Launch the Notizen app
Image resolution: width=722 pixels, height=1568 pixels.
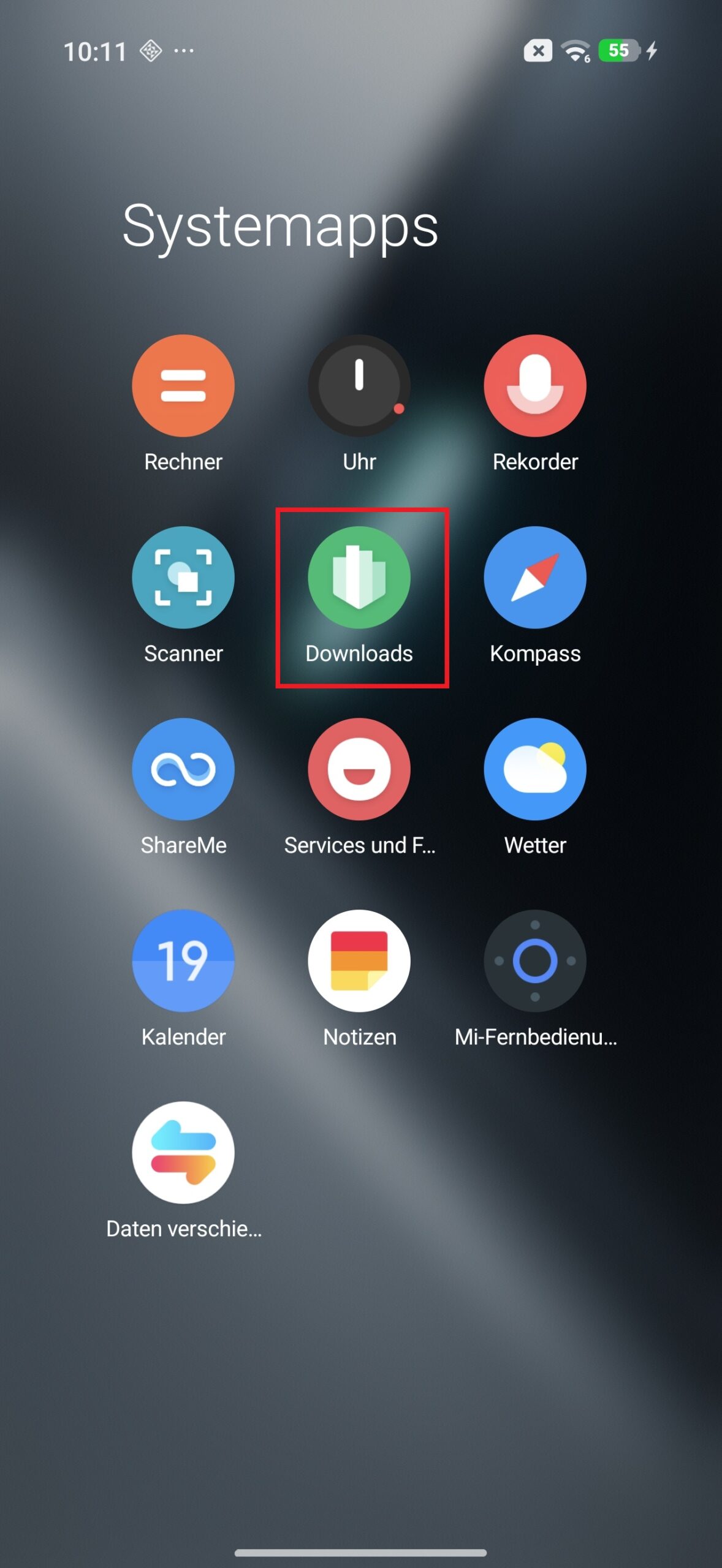359,960
